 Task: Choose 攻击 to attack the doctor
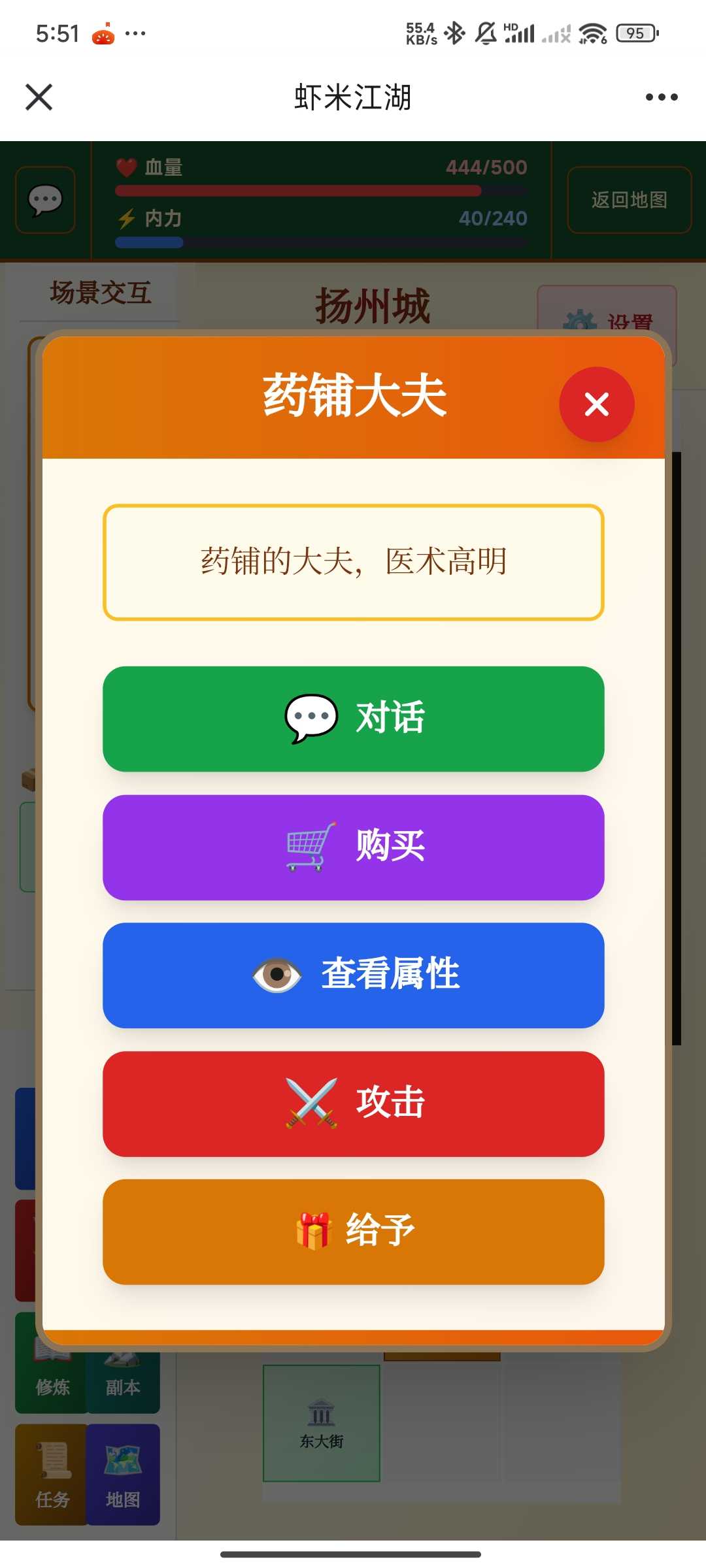click(x=353, y=1103)
